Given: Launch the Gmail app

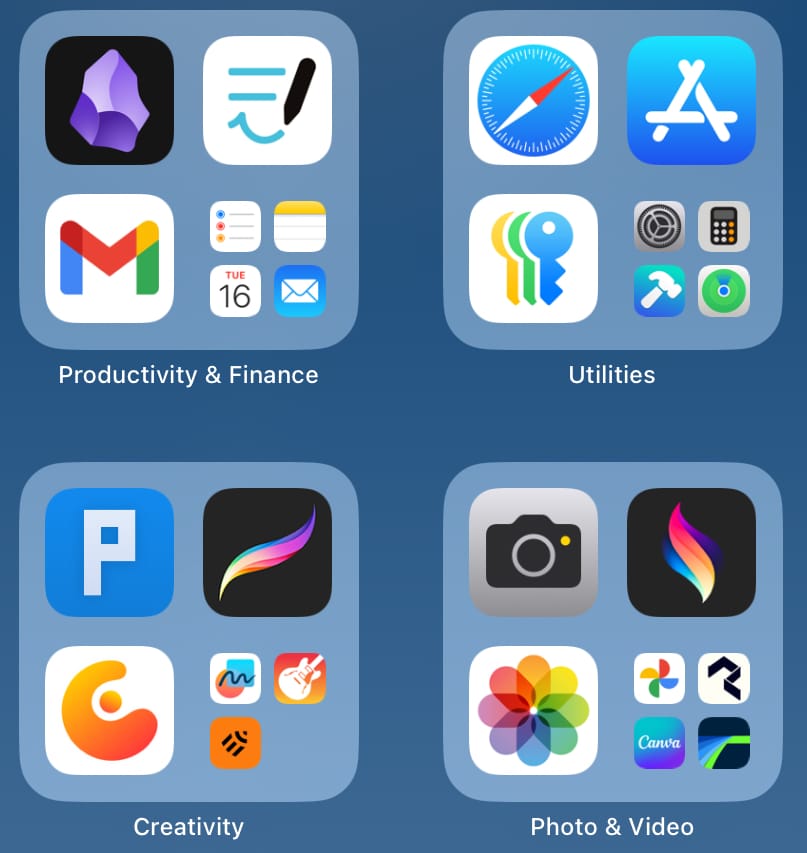Looking at the screenshot, I should click(109, 258).
